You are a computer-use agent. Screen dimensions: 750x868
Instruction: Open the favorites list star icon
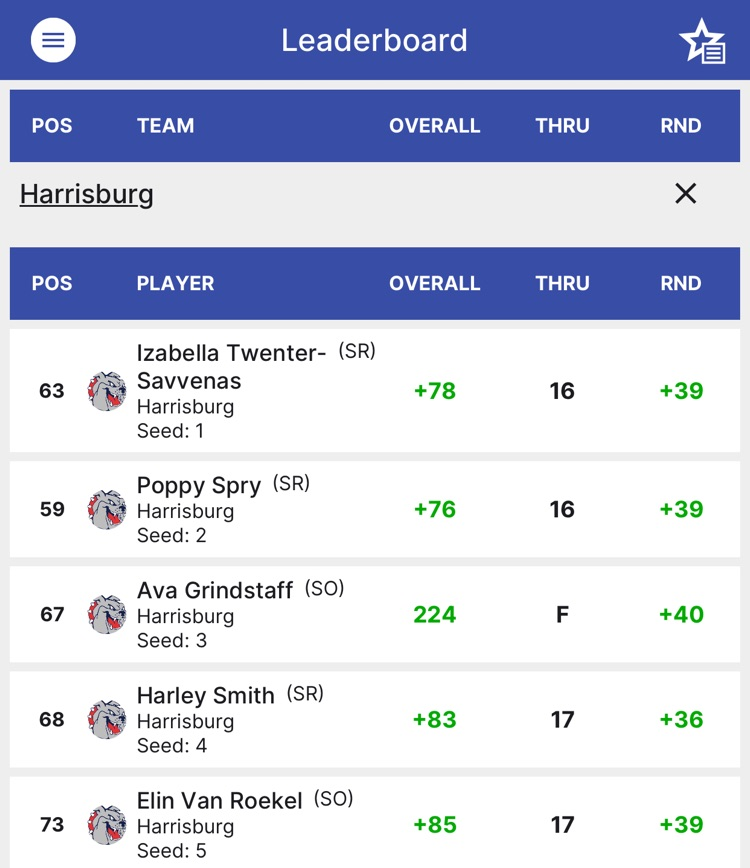[x=702, y=42]
